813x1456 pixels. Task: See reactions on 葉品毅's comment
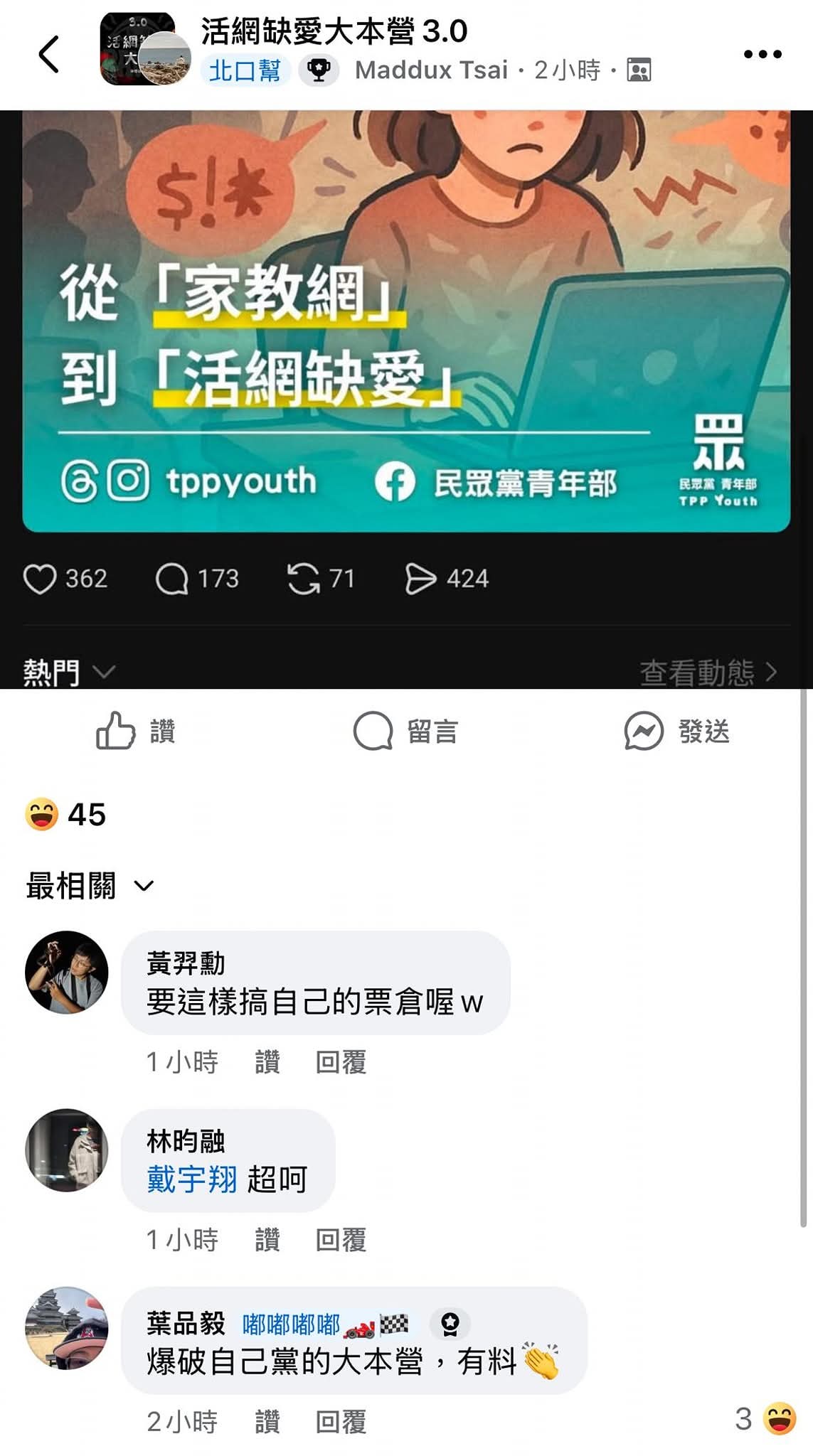tap(765, 1419)
